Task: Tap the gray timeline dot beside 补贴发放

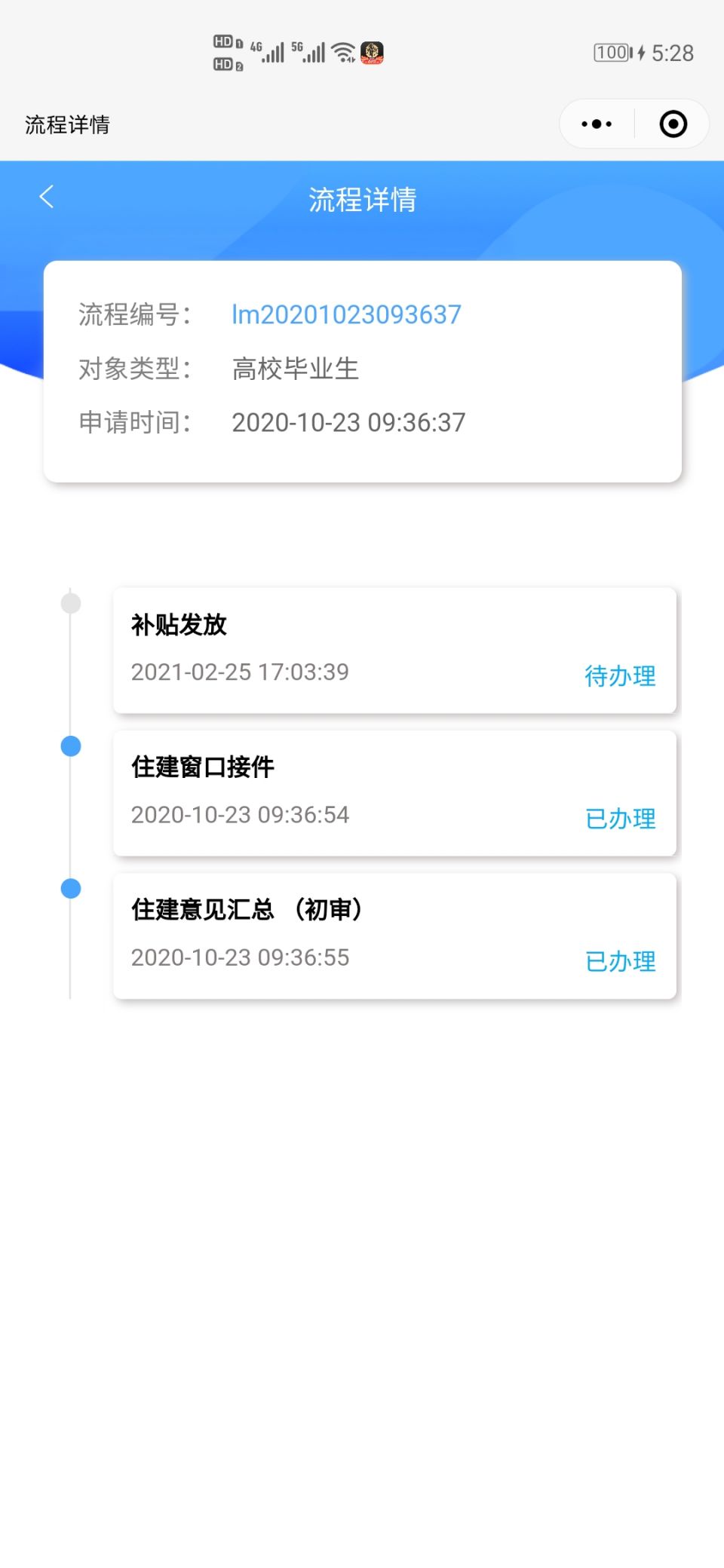Action: (x=70, y=602)
